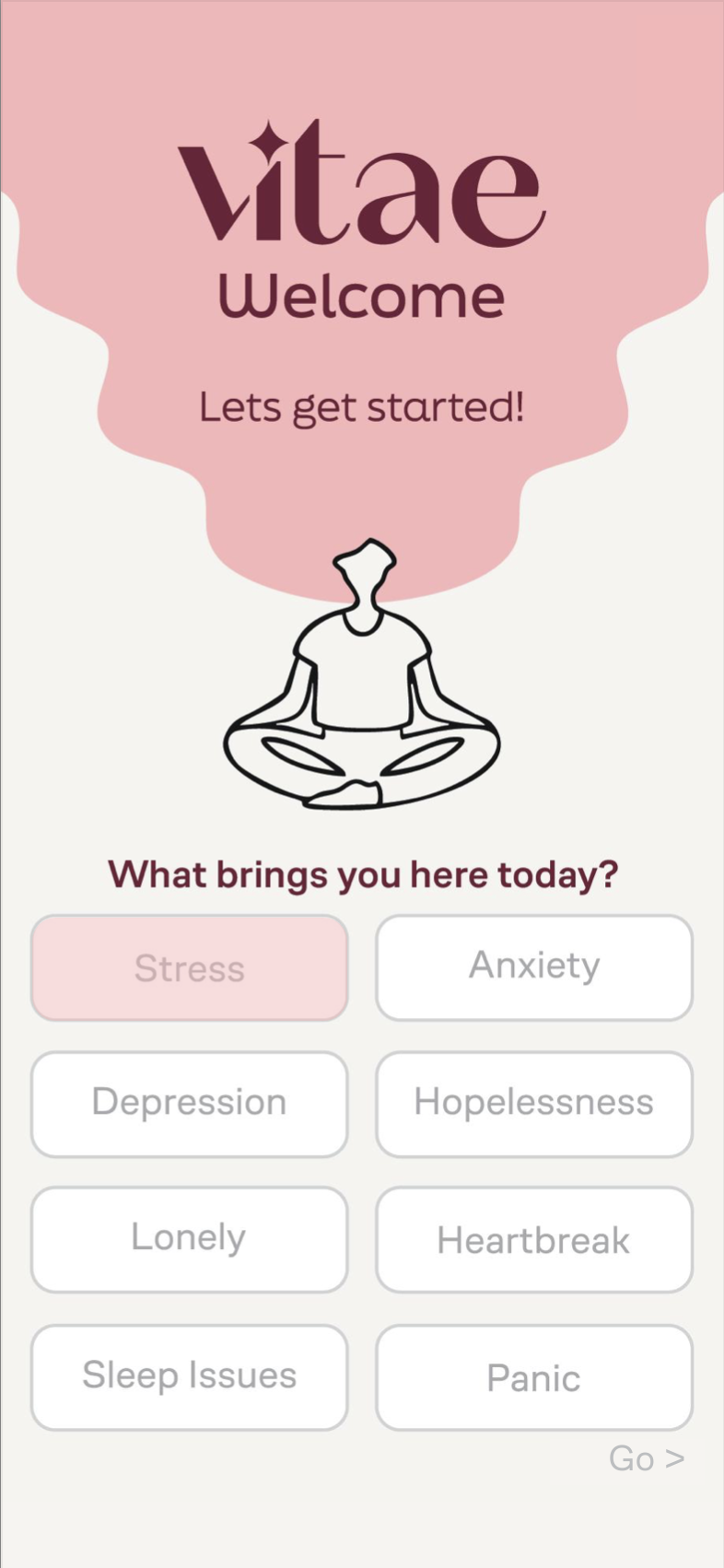Continue with the Go > link
Viewport: 724px width, 1568px height.
[647, 1458]
